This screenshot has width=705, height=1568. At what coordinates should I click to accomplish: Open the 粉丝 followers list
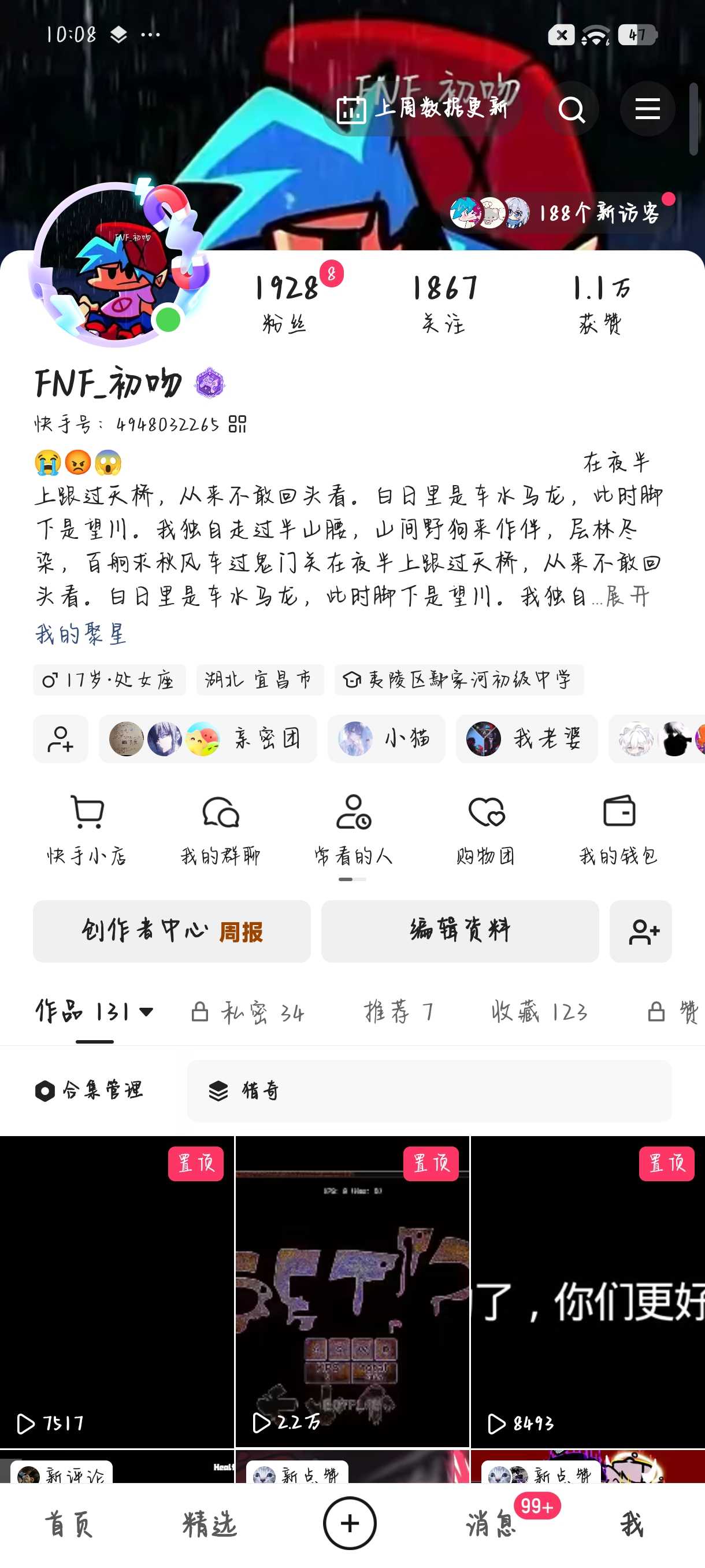point(286,304)
